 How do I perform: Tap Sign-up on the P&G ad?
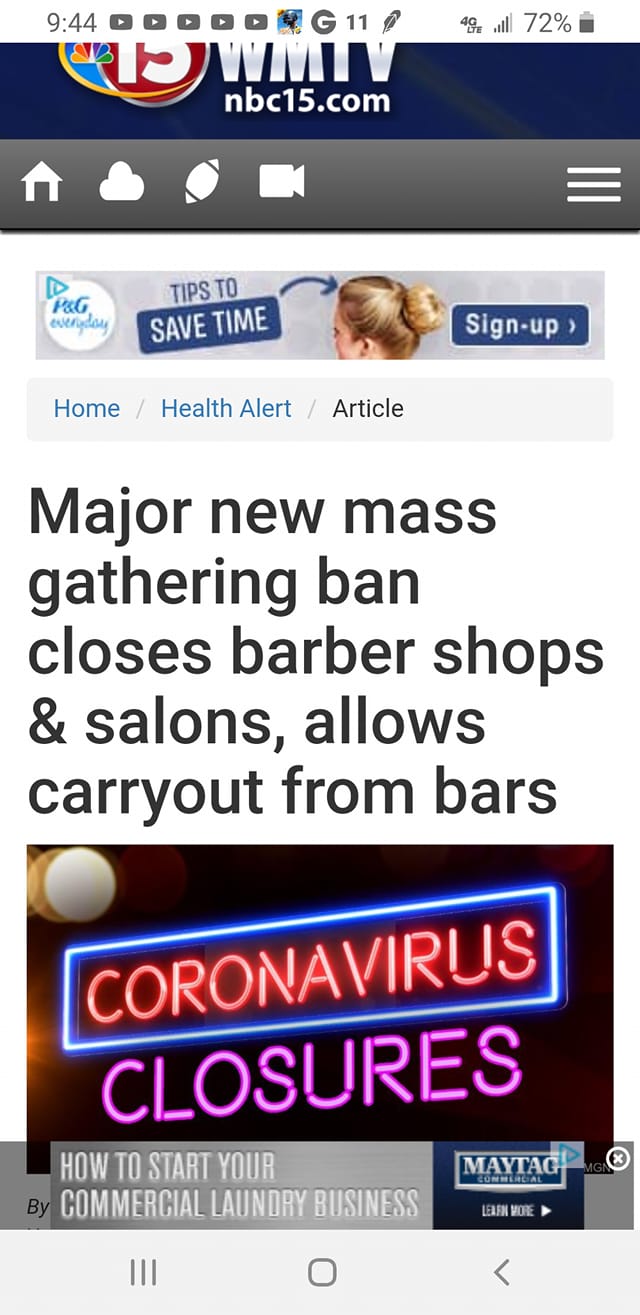(x=520, y=325)
